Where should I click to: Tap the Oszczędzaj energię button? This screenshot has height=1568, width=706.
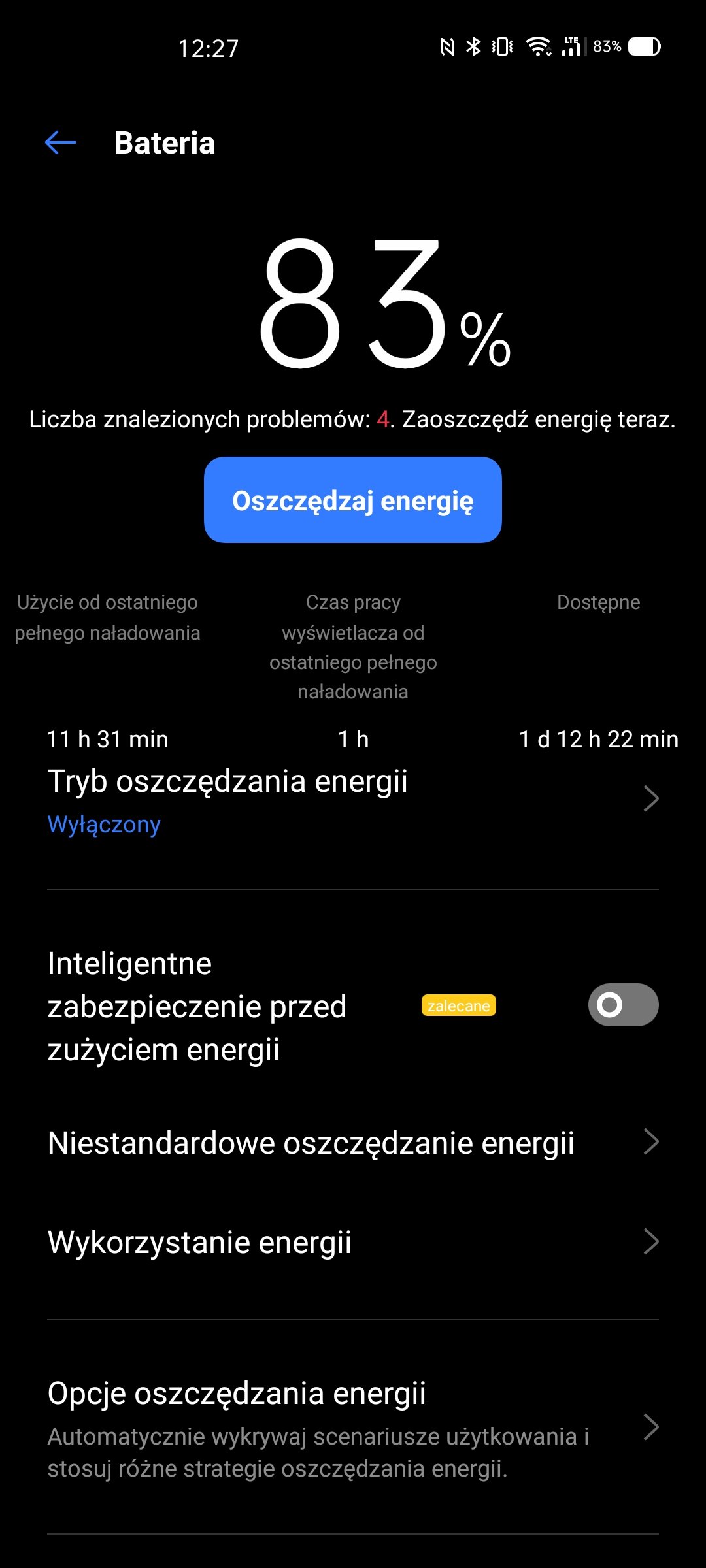[x=353, y=500]
